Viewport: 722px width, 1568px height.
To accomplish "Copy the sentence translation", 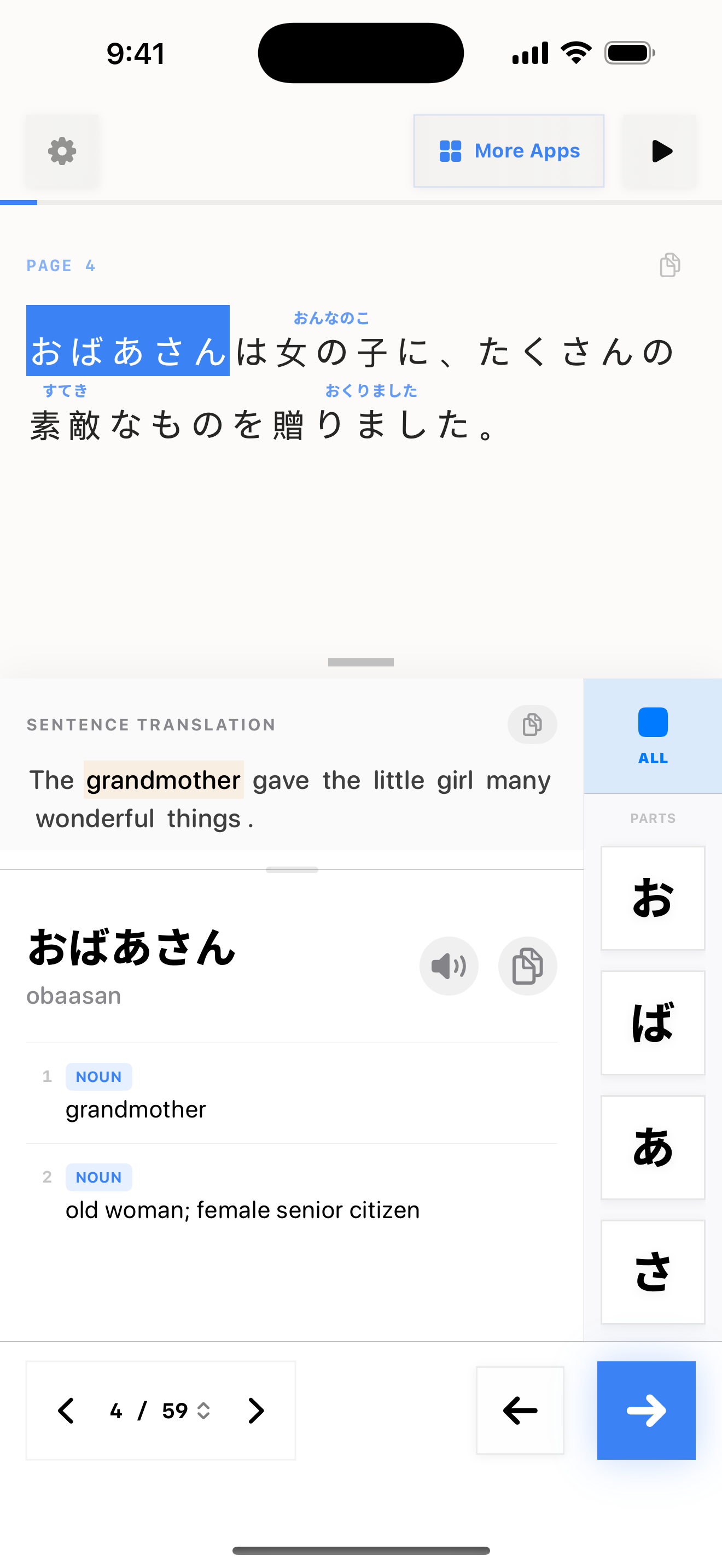I will (x=532, y=724).
